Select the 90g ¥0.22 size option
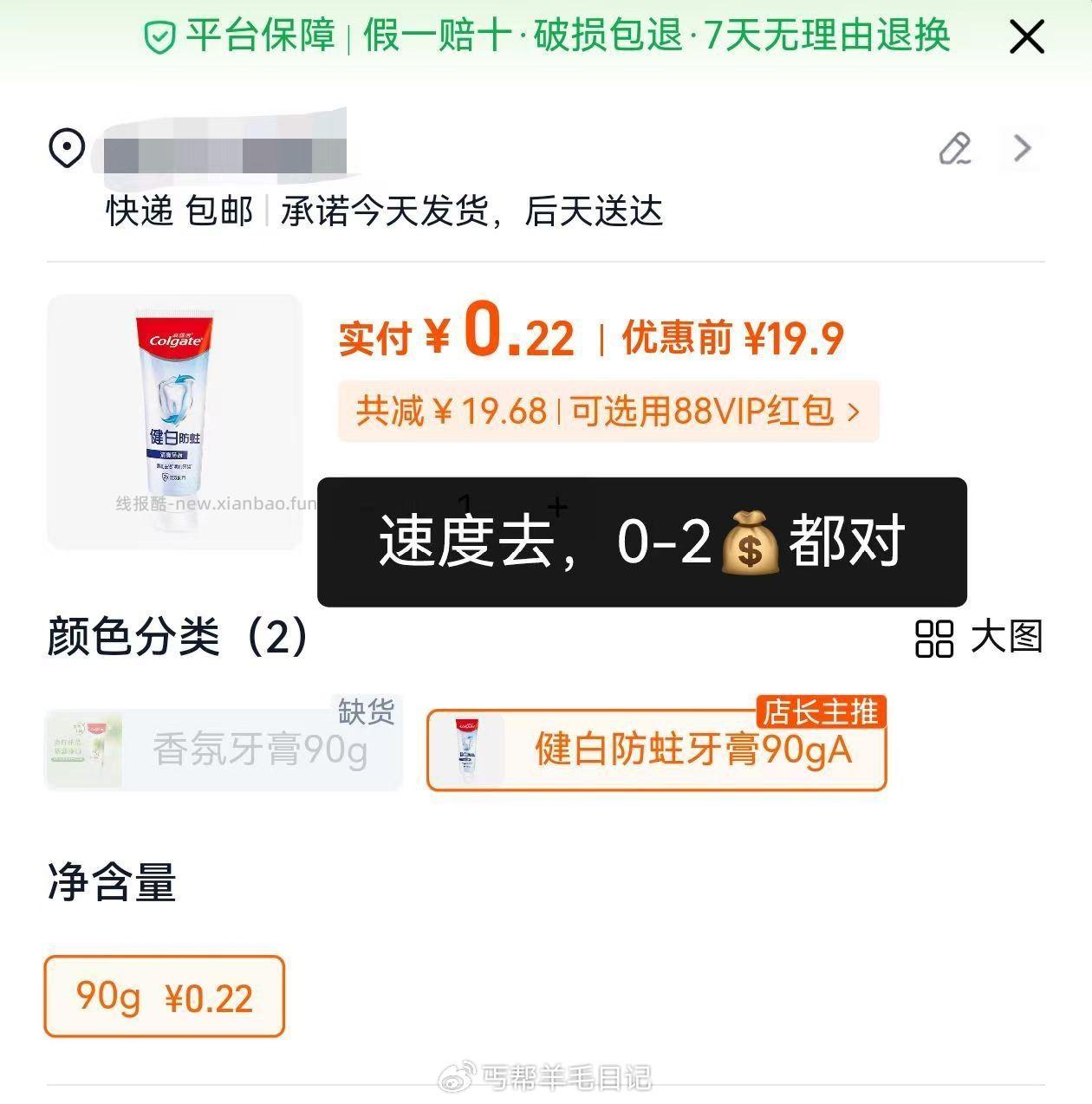This screenshot has height=1104, width=1092. (163, 997)
